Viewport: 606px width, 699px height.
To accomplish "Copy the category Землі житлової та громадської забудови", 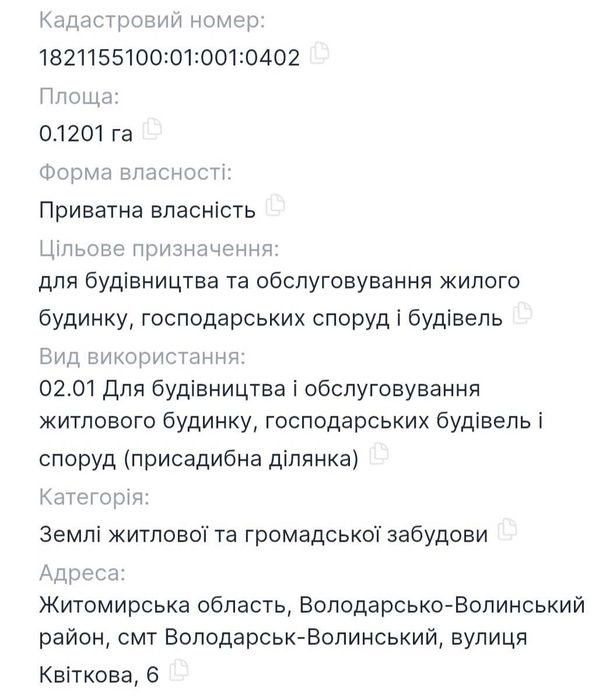I will (508, 530).
